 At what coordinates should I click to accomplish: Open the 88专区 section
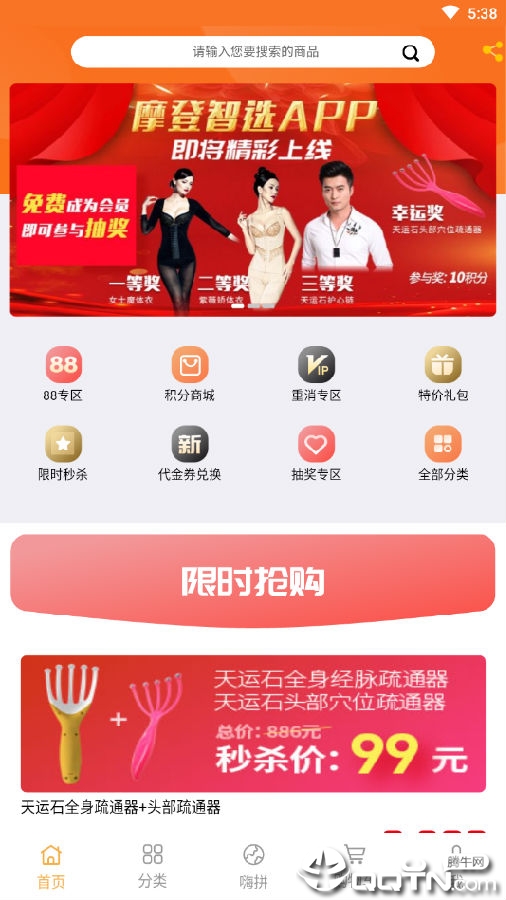(x=63, y=374)
